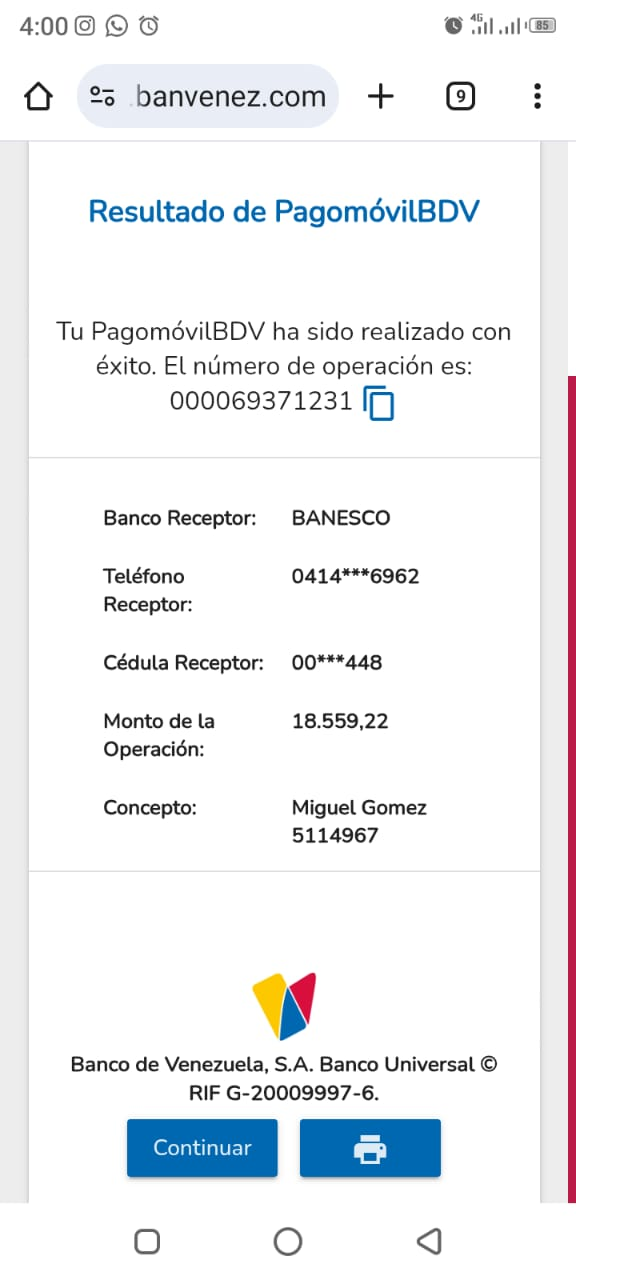The image size is (635, 1280).
Task: Print the payment receipt
Action: 370,1148
